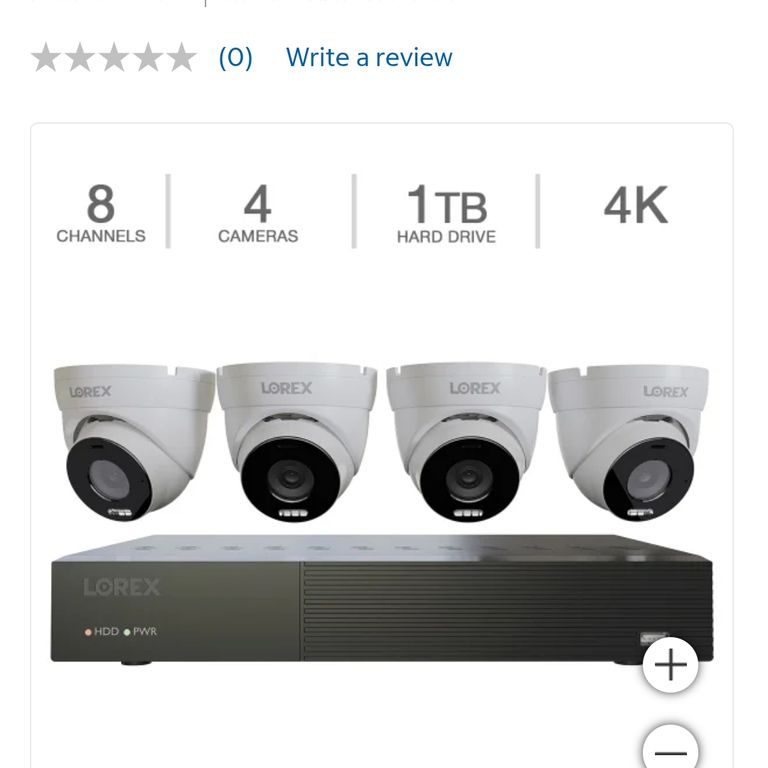The height and width of the screenshot is (768, 768).
Task: Tap the Write a review link
Action: point(369,58)
